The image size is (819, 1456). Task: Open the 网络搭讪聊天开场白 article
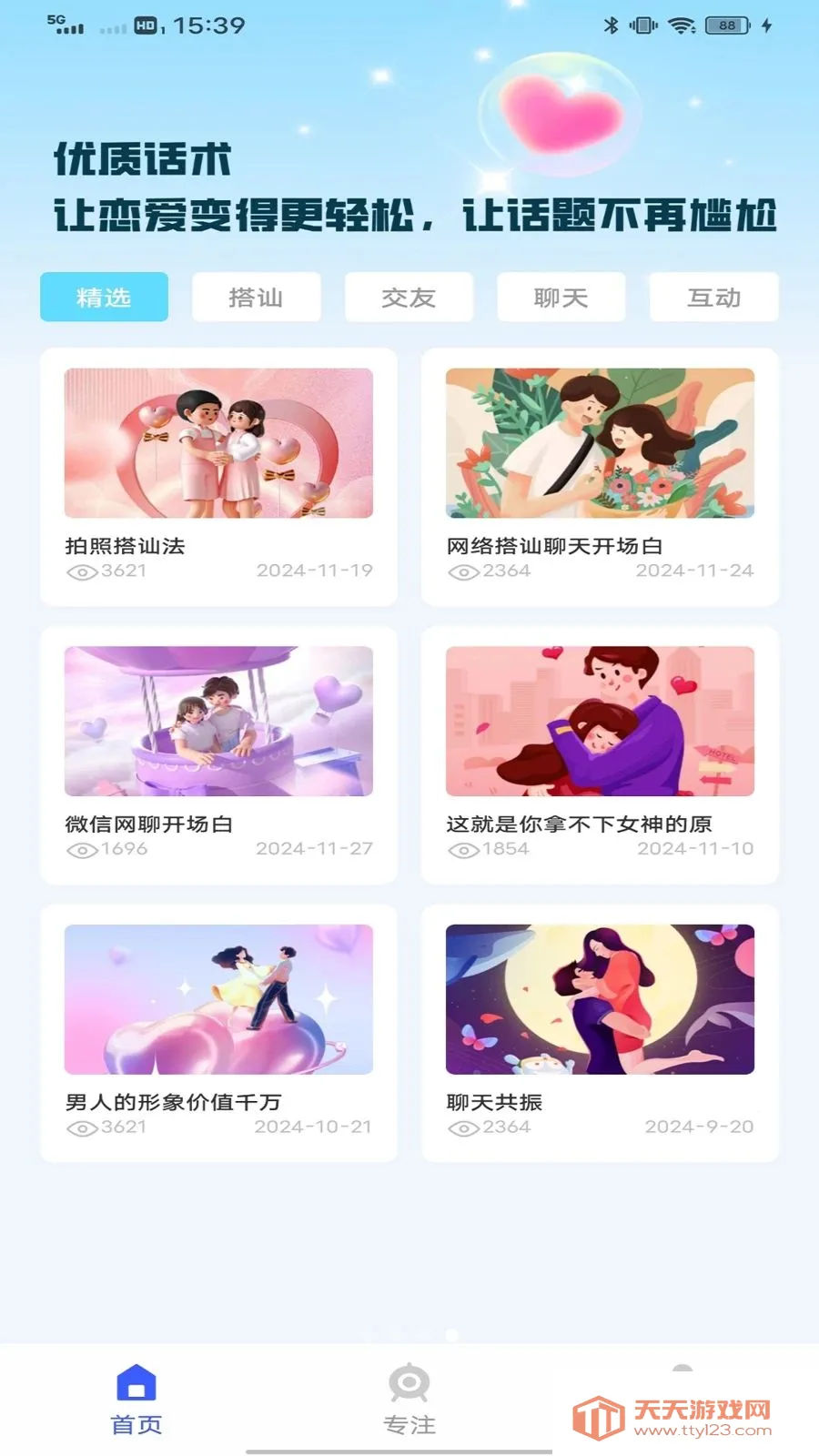pyautogui.click(x=600, y=476)
